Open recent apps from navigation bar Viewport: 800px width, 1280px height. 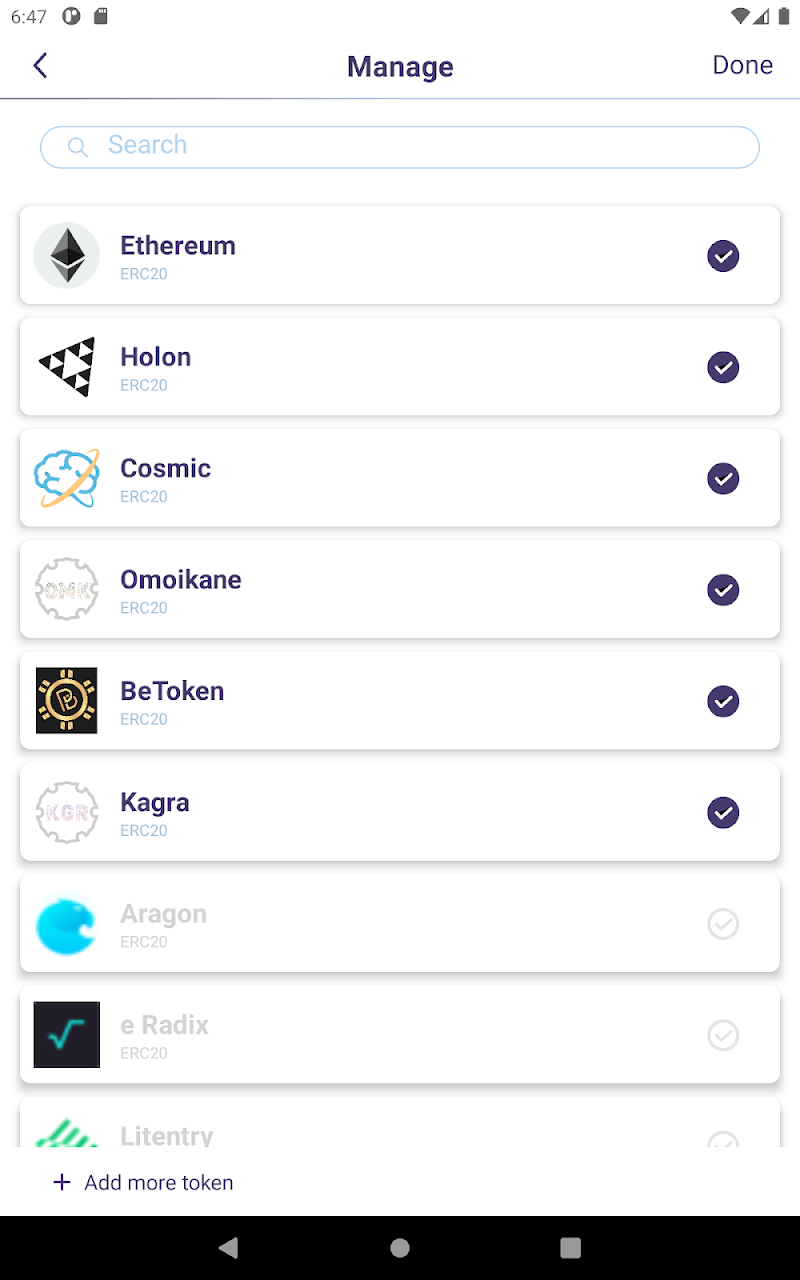pos(571,1247)
